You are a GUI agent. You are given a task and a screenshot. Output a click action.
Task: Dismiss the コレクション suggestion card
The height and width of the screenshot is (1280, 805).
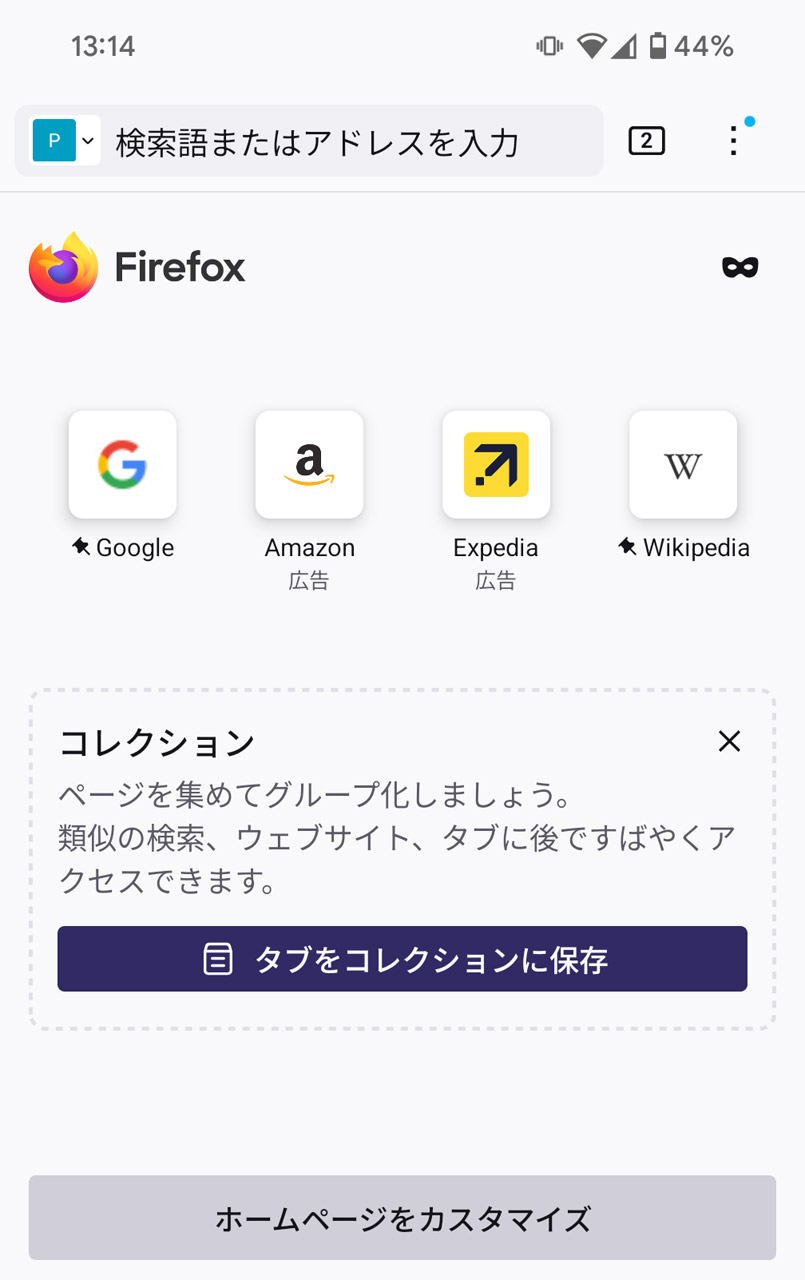point(729,741)
